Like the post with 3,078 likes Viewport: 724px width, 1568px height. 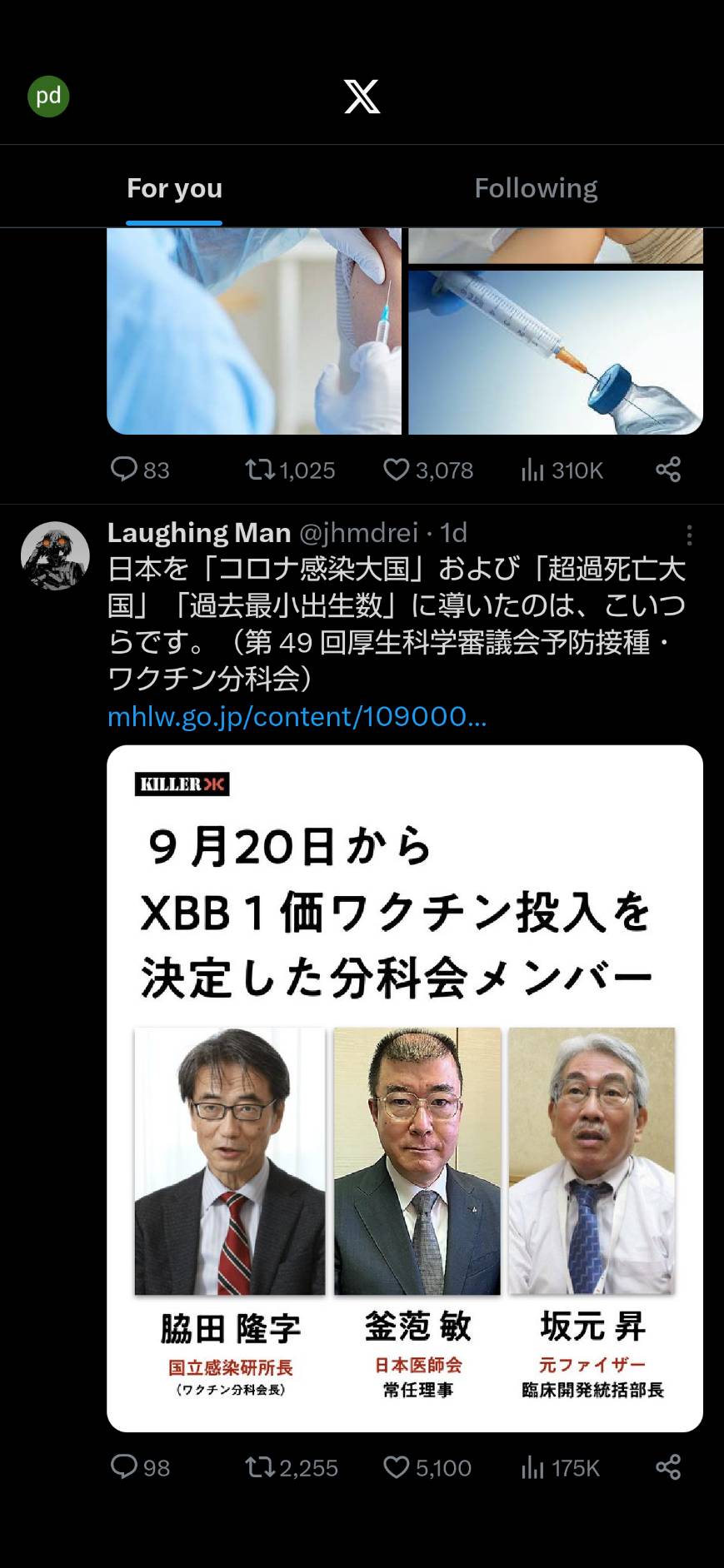[x=428, y=470]
